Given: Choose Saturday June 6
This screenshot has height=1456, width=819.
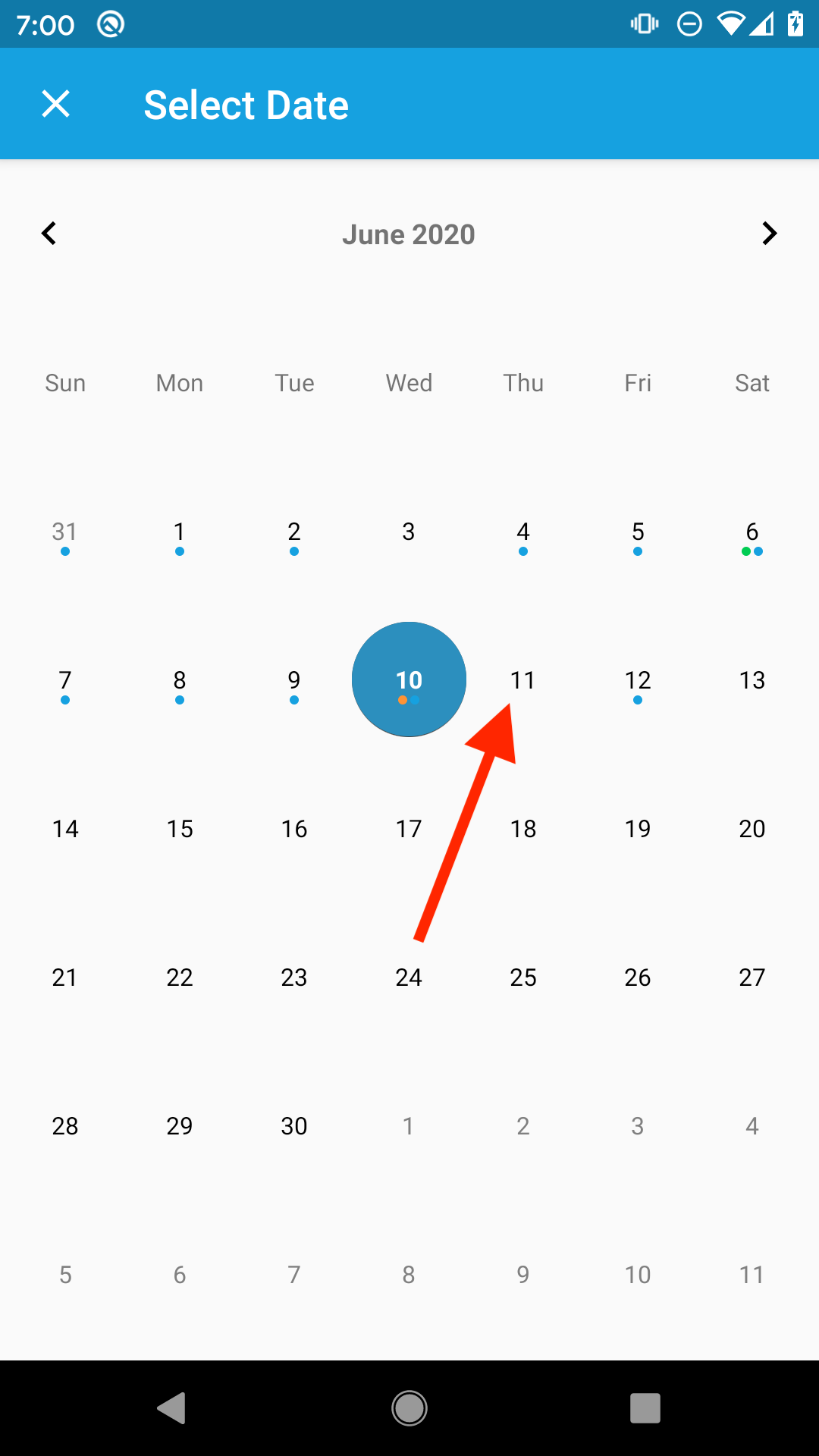Looking at the screenshot, I should [x=752, y=532].
